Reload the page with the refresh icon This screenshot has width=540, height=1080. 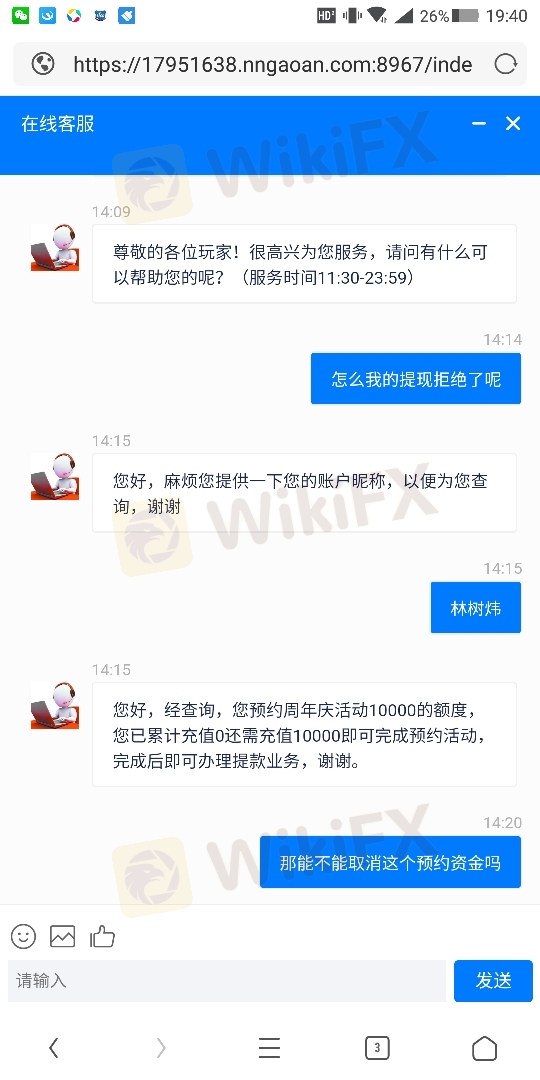pyautogui.click(x=506, y=65)
